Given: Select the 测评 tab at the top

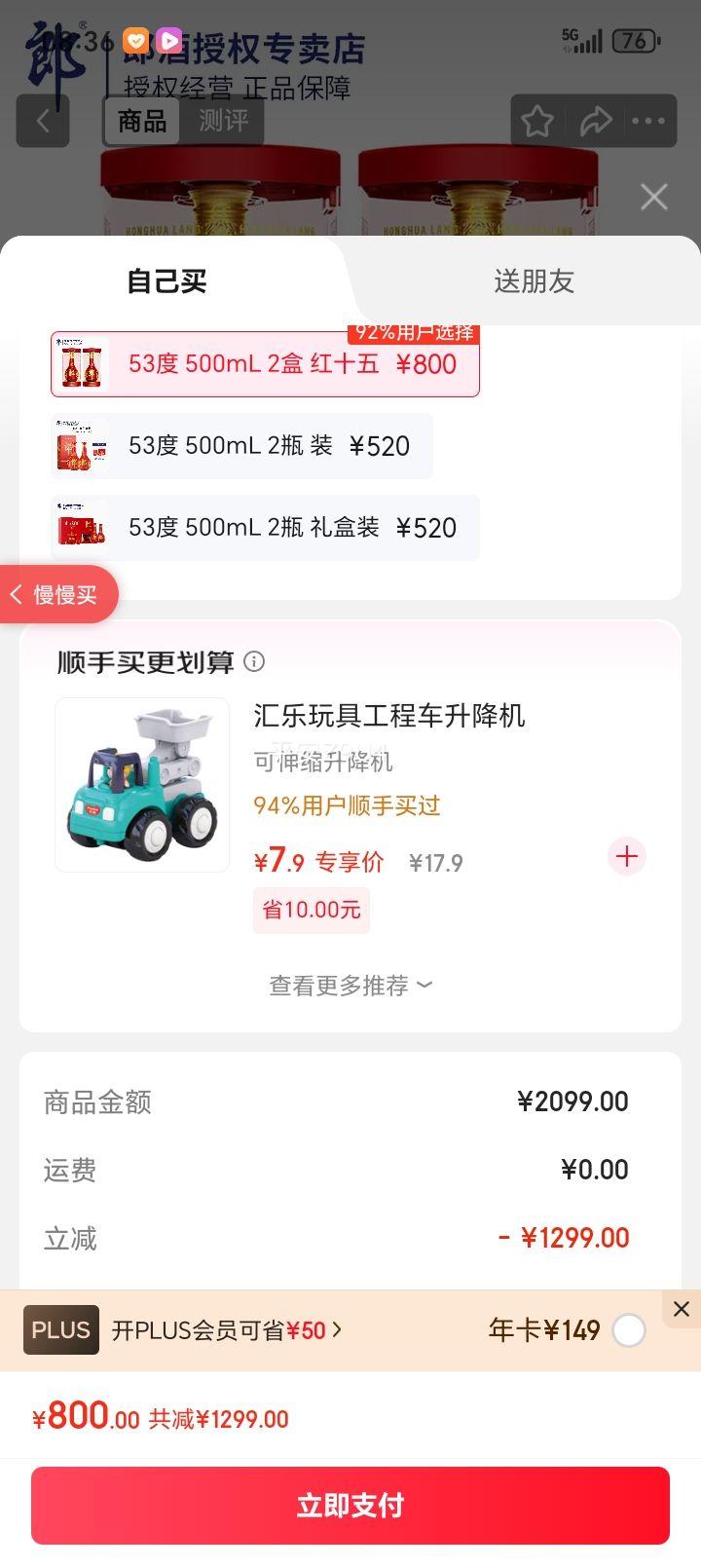Looking at the screenshot, I should [222, 121].
